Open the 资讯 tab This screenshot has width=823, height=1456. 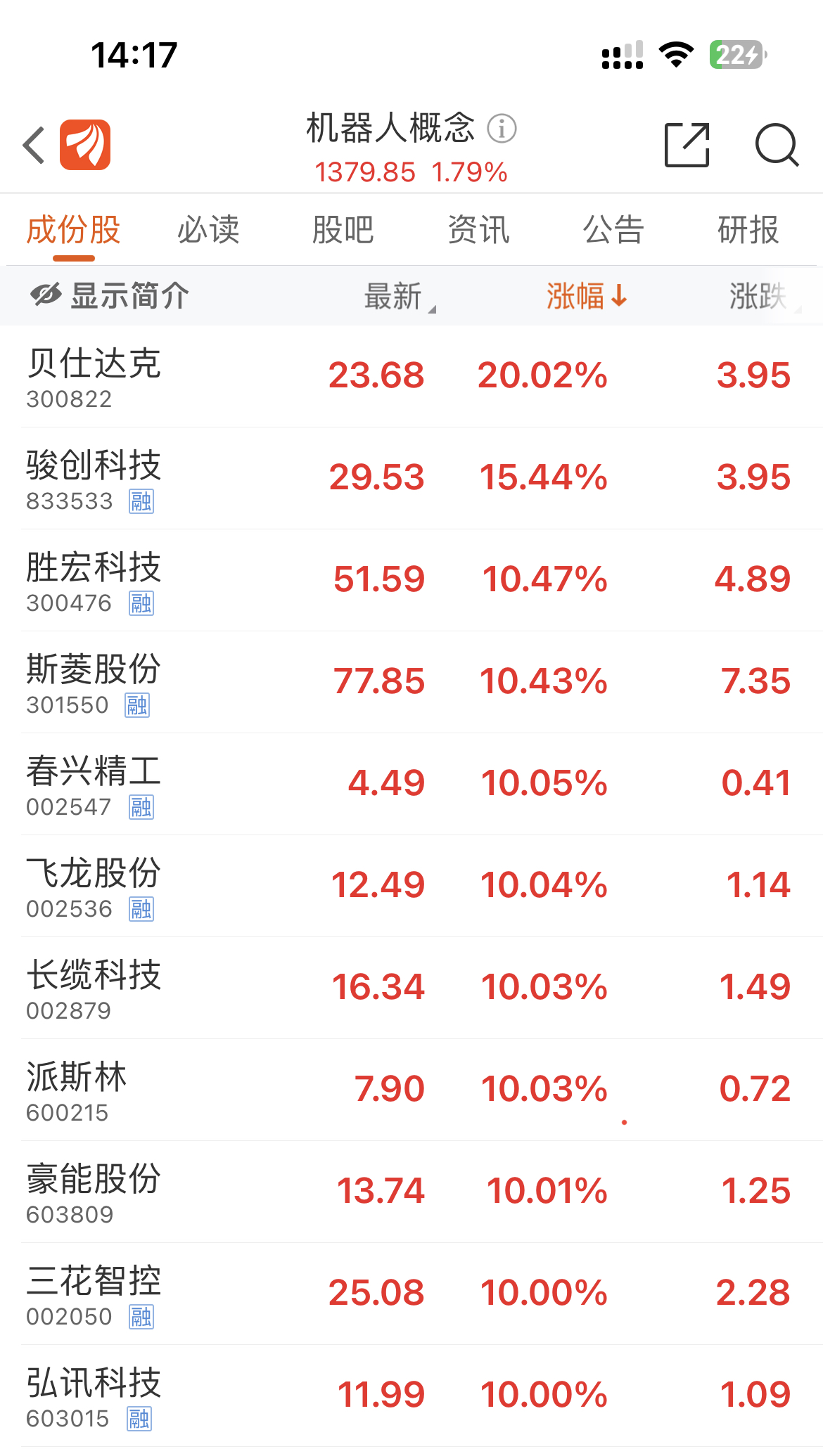click(x=478, y=231)
